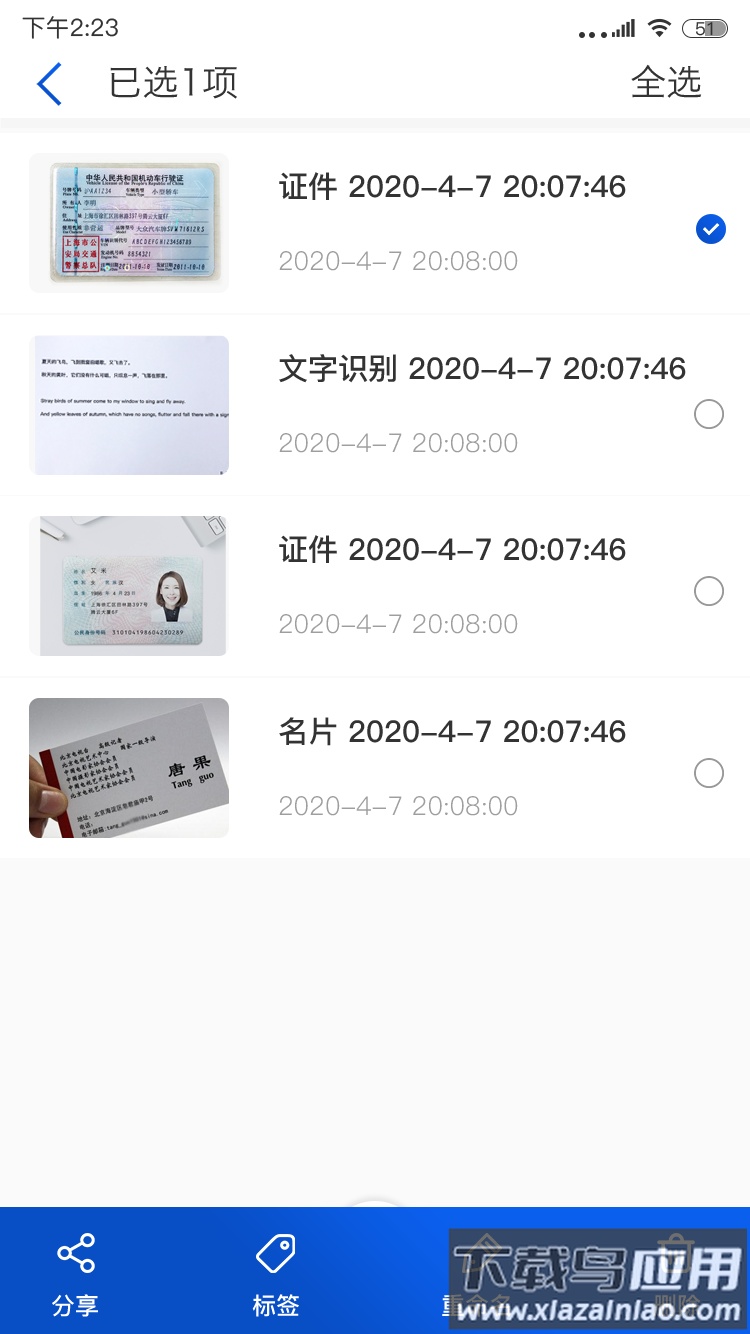
Task: Select the 文字识别 document's circle
Action: point(709,414)
